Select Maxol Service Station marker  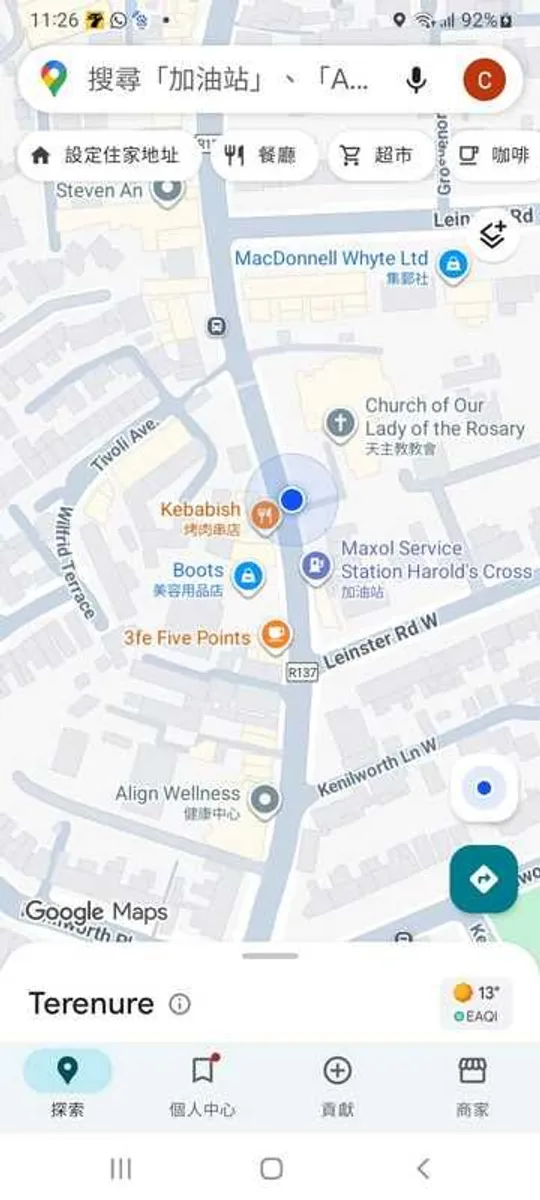point(316,568)
